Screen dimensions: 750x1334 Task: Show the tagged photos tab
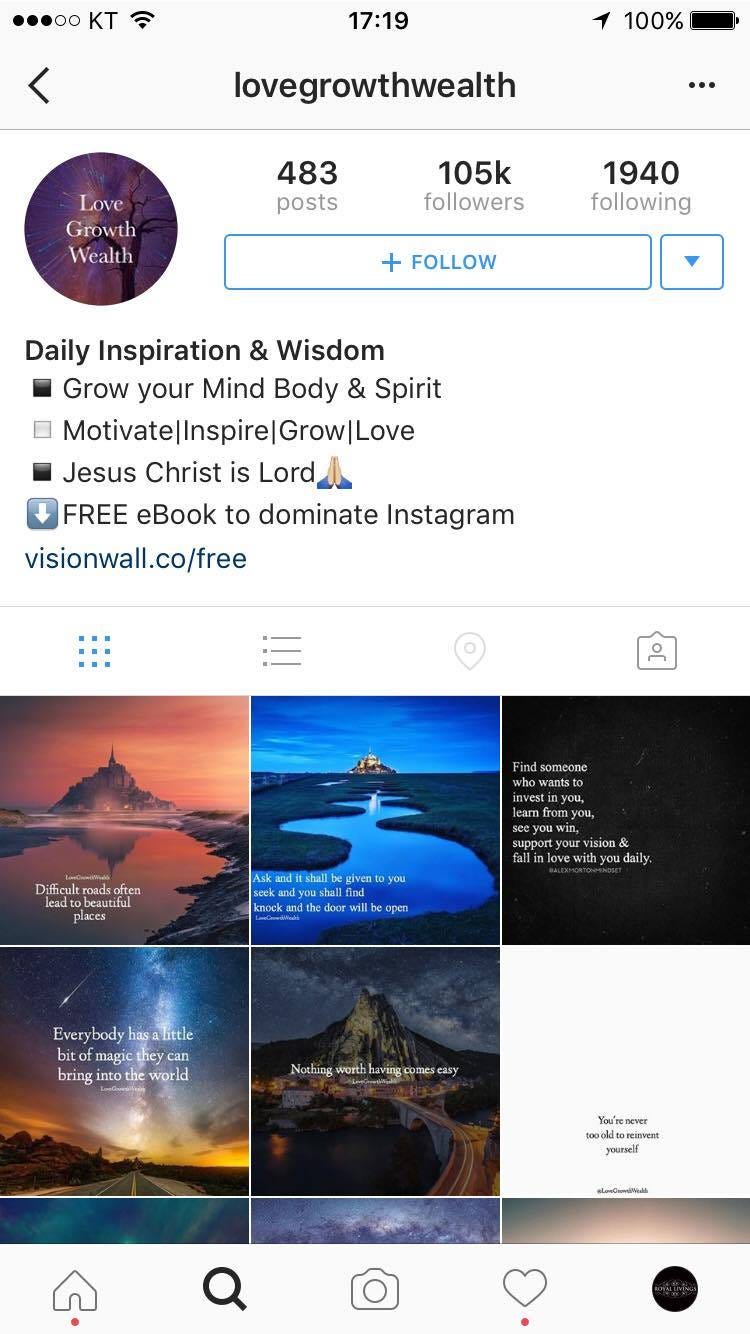[657, 652]
